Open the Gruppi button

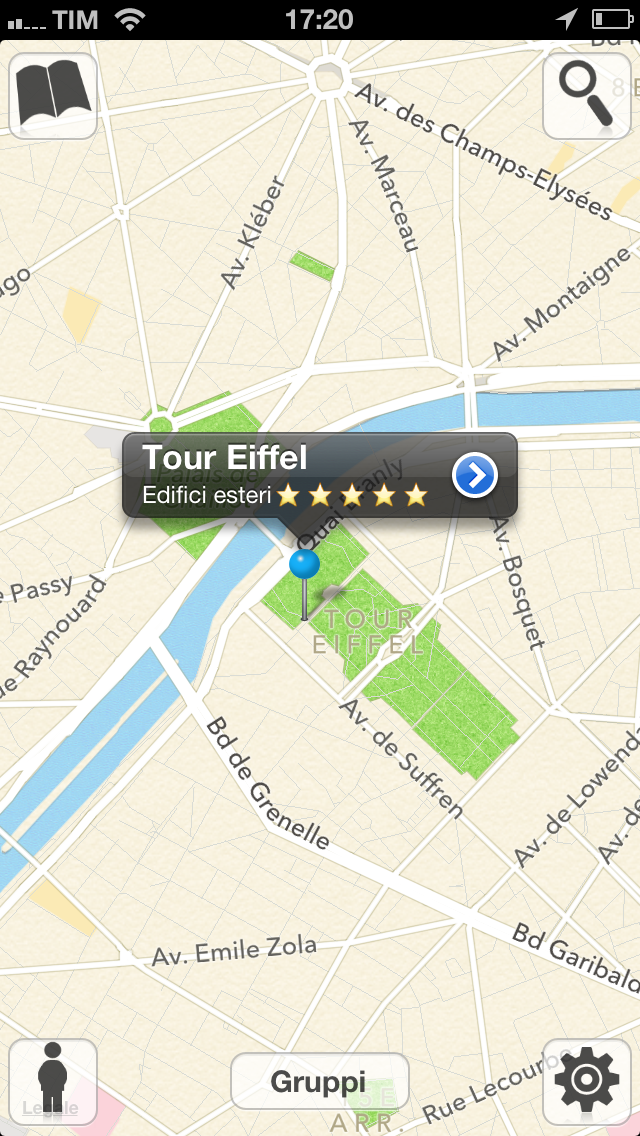point(319,1081)
